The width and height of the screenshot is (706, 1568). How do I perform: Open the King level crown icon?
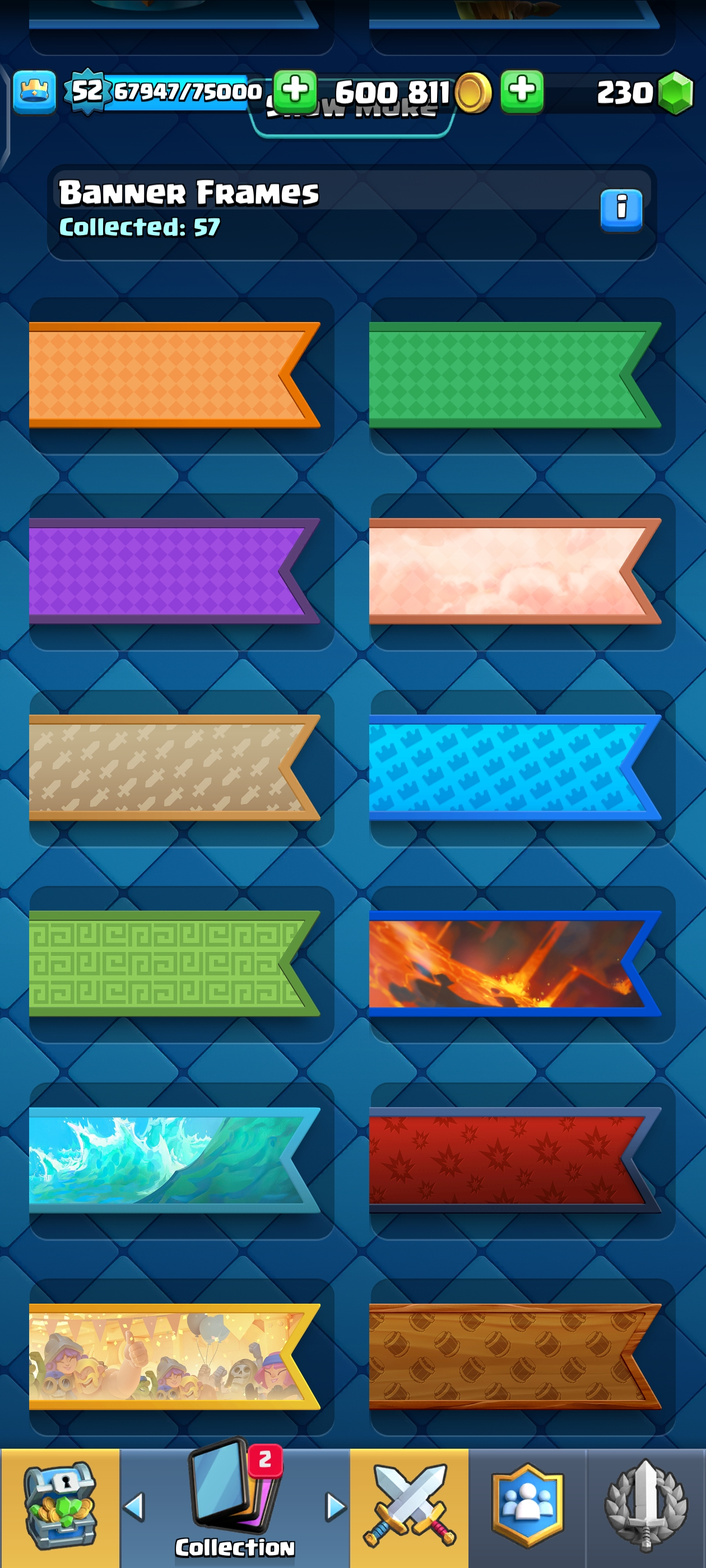pyautogui.click(x=35, y=92)
